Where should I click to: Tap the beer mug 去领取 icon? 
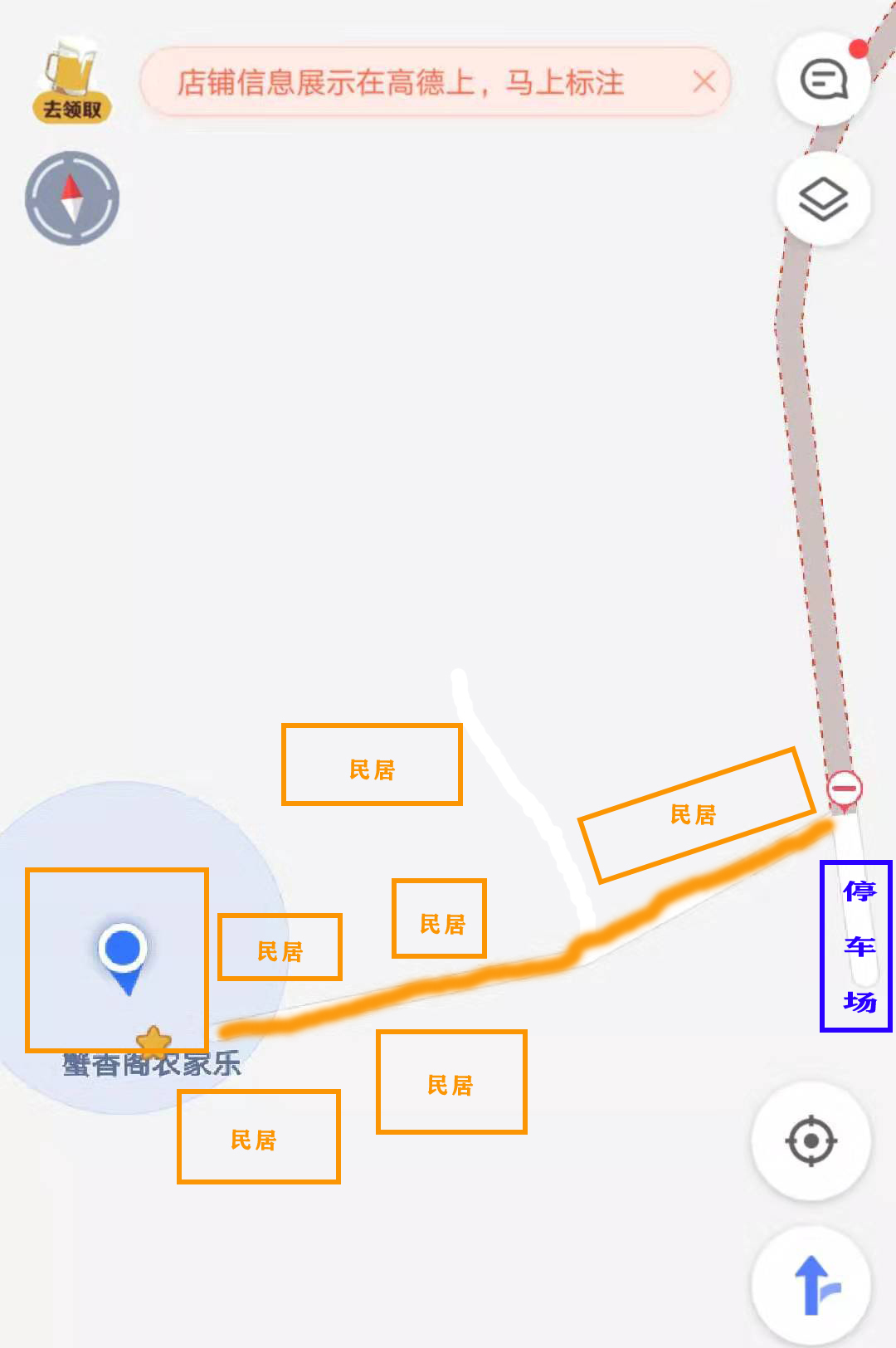[x=71, y=81]
